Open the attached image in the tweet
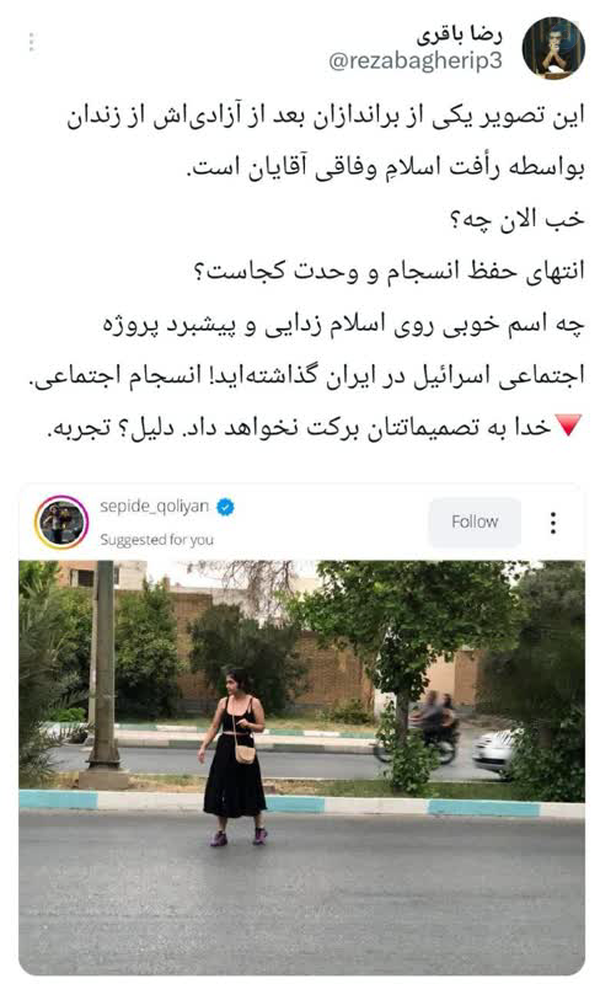 (x=301, y=730)
